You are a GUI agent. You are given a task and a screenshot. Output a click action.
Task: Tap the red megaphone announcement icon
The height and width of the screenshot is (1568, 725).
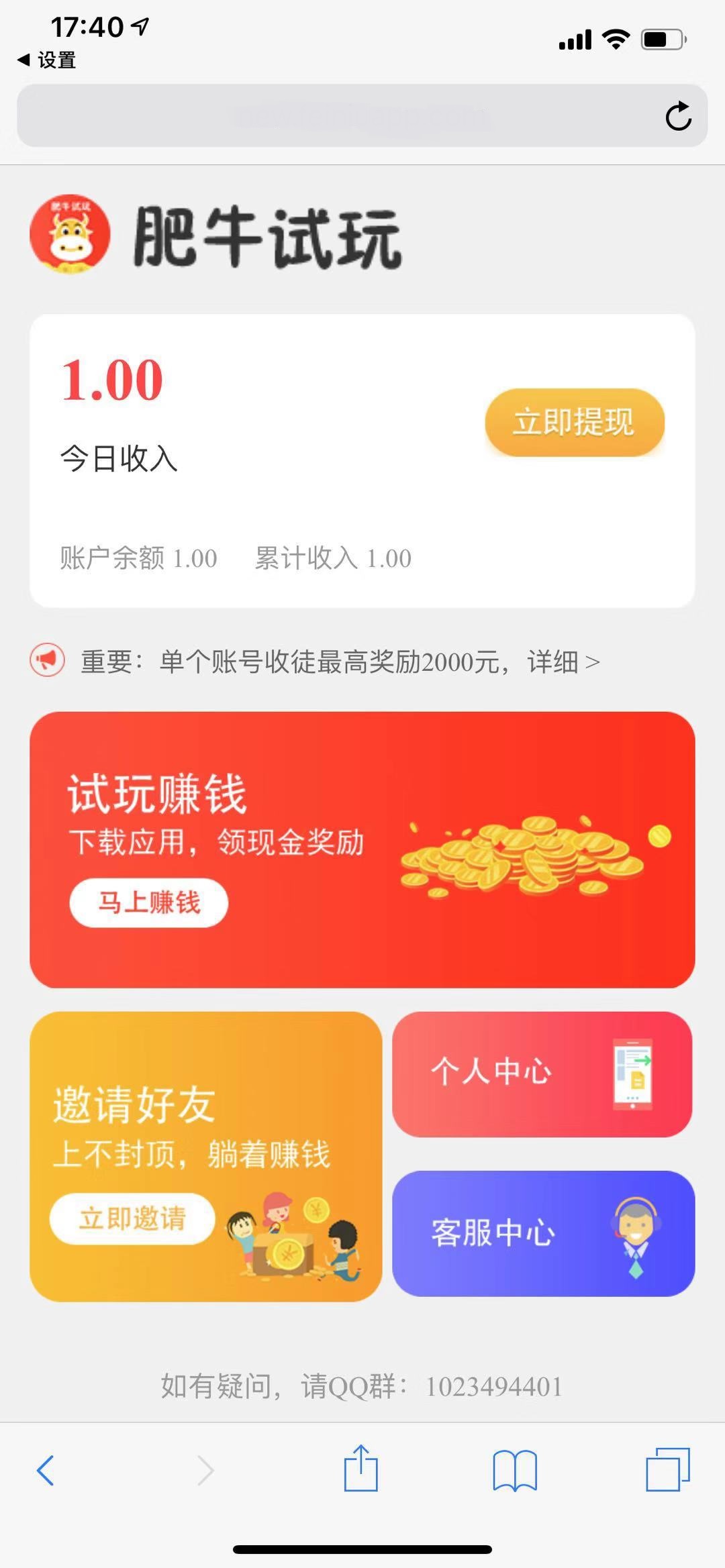(x=47, y=662)
